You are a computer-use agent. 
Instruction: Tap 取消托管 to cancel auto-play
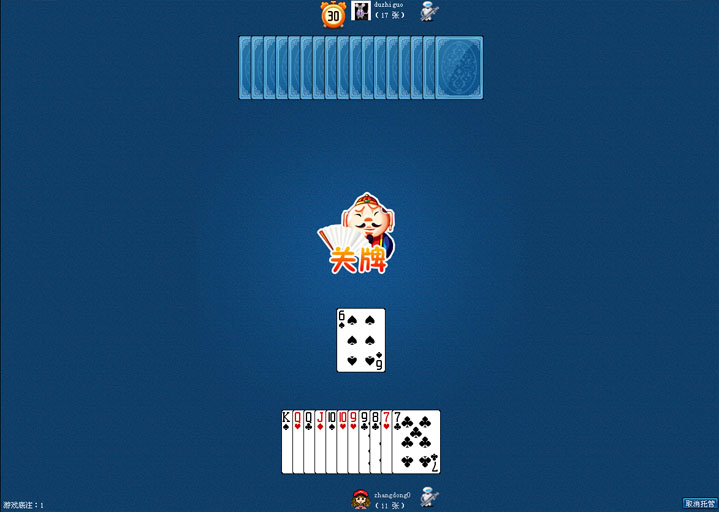pos(700,503)
